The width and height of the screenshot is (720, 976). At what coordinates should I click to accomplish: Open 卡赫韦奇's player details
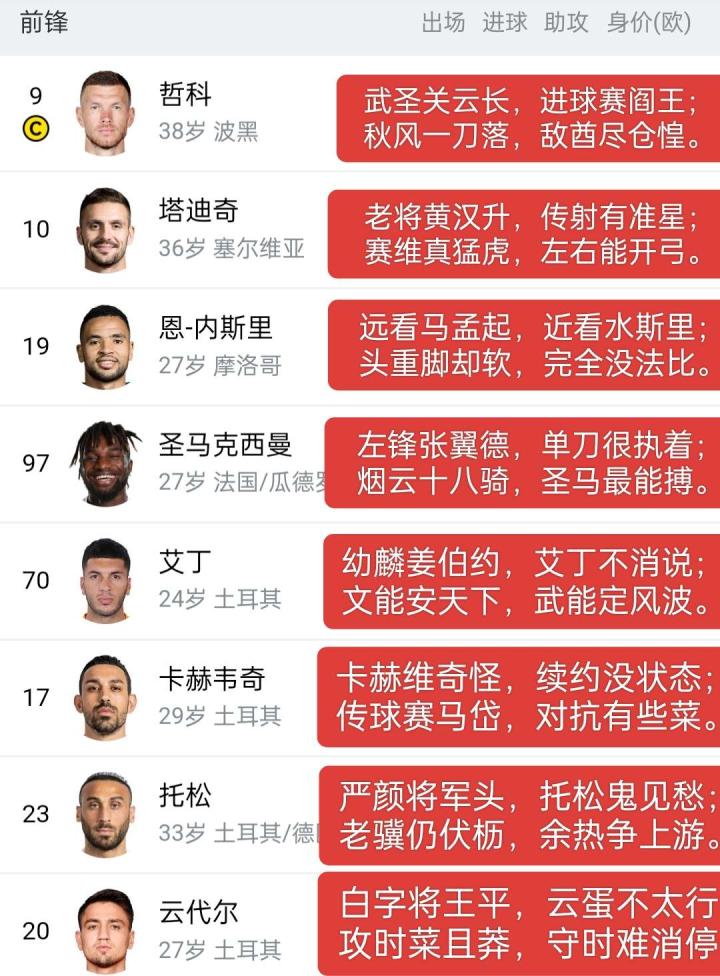(211, 680)
